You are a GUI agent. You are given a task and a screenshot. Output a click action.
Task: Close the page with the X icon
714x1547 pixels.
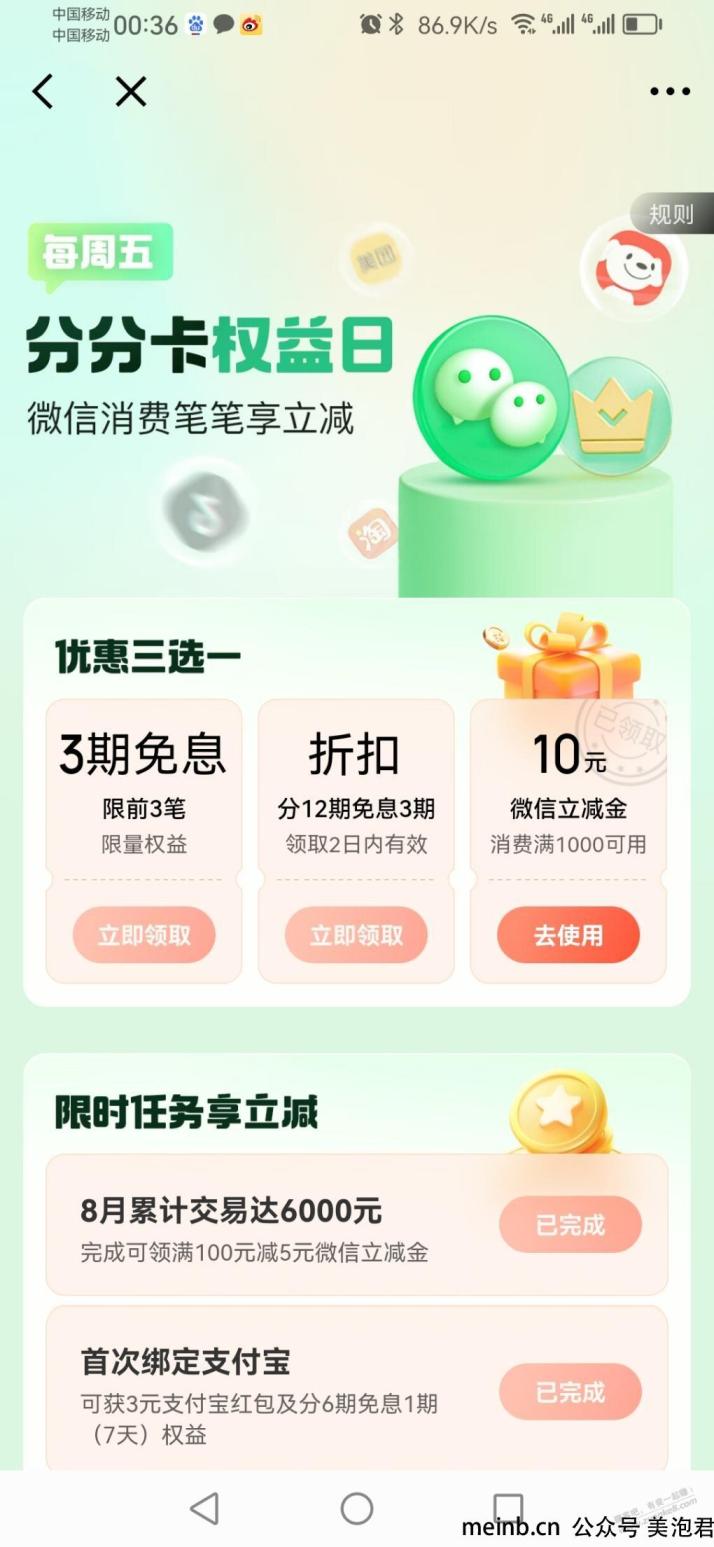click(x=130, y=92)
